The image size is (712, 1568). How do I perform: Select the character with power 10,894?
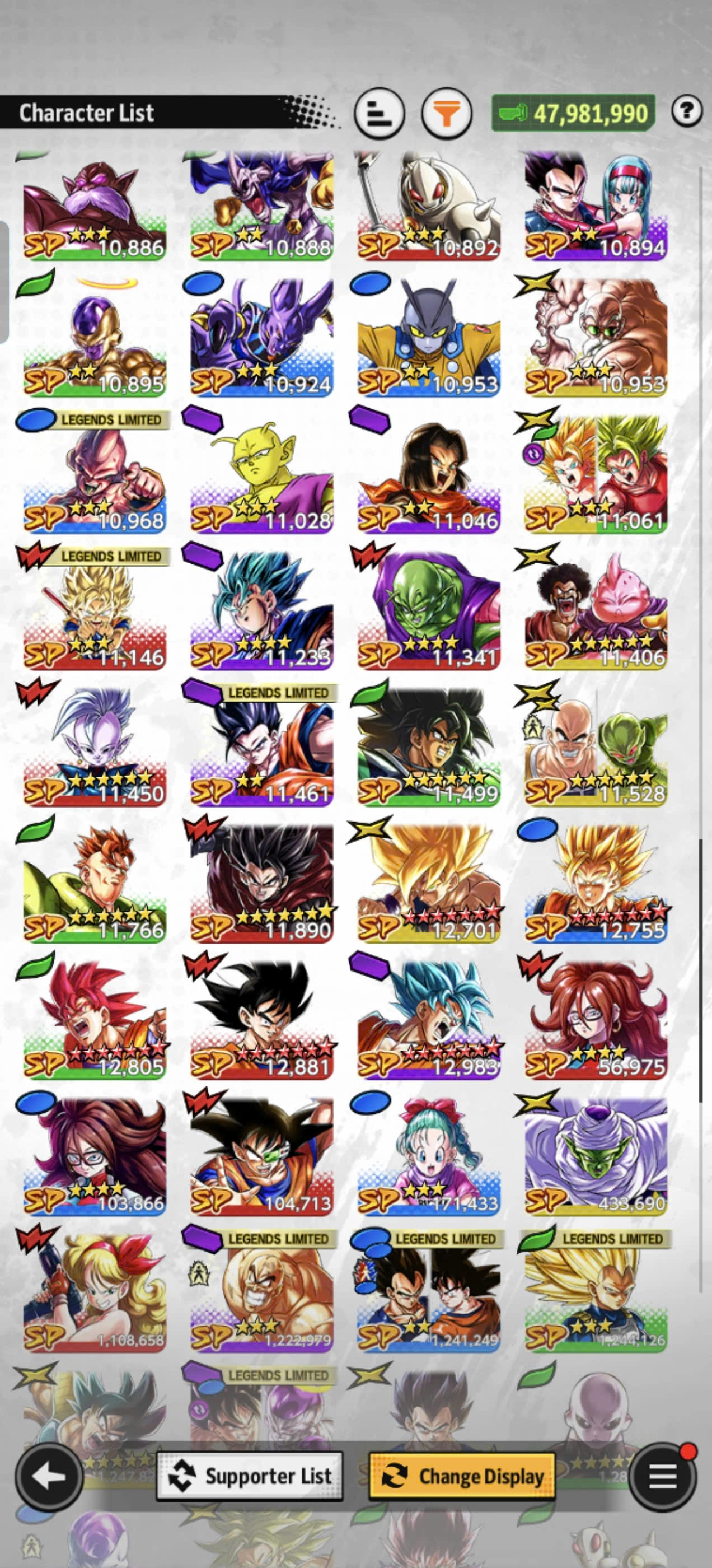(x=596, y=207)
